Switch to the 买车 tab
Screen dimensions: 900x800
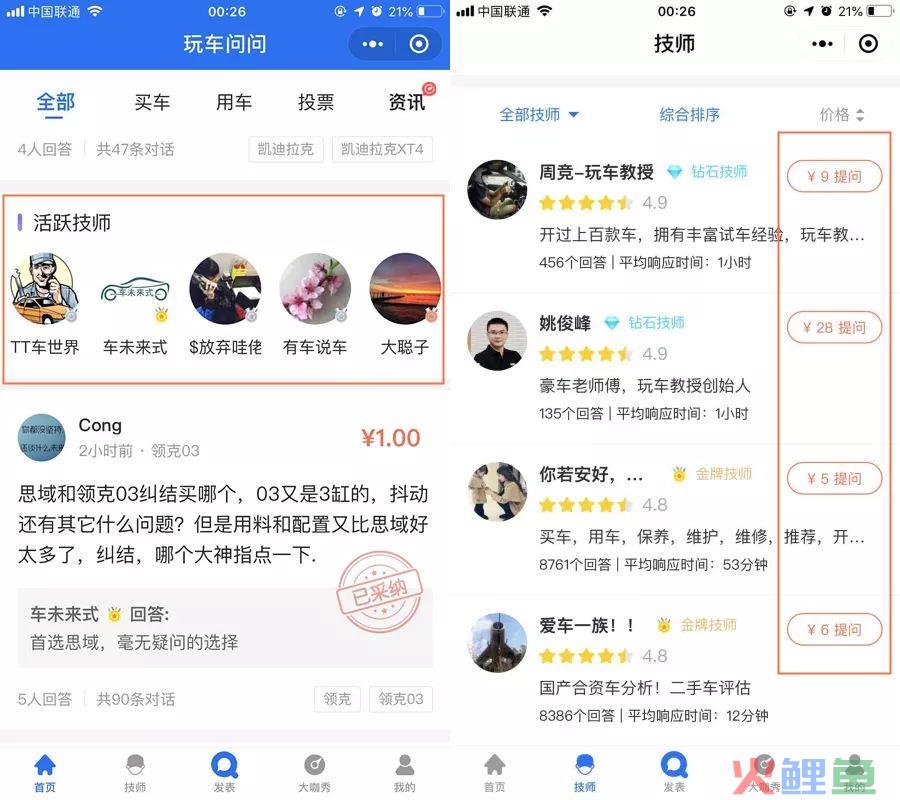[x=152, y=102]
